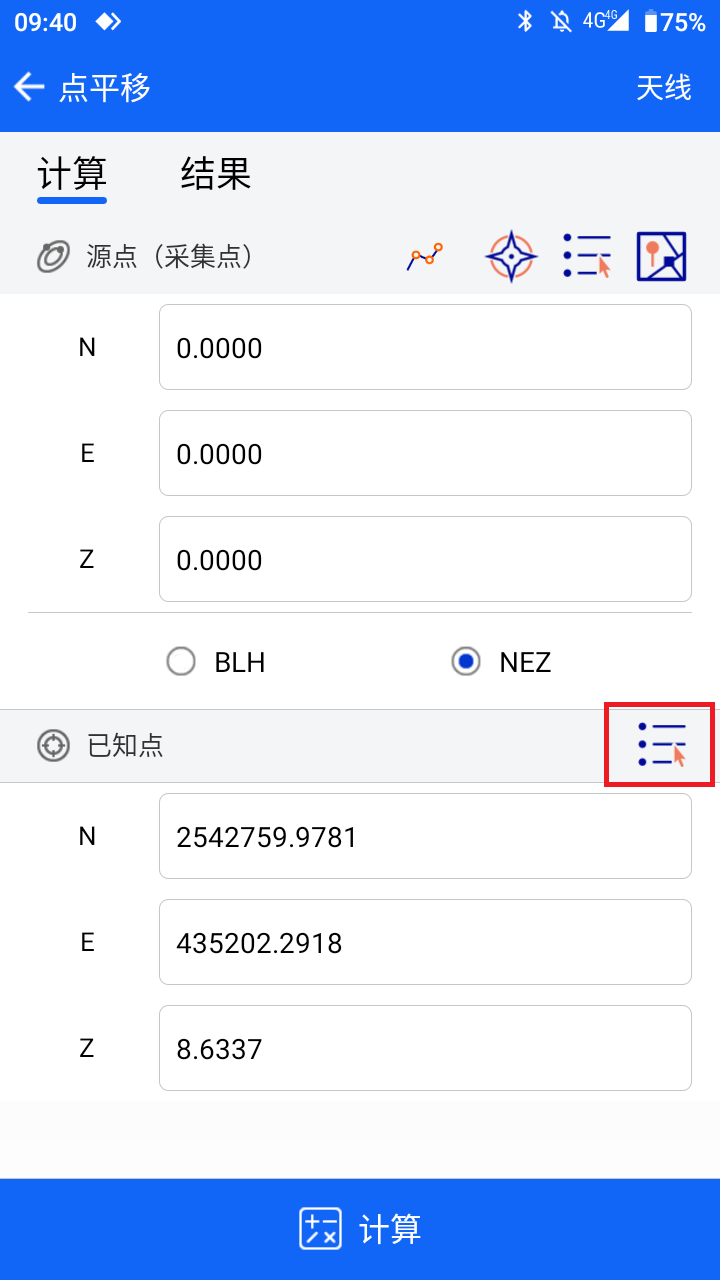Image resolution: width=720 pixels, height=1280 pixels.
Task: Edit the source point N field
Action: [x=425, y=347]
